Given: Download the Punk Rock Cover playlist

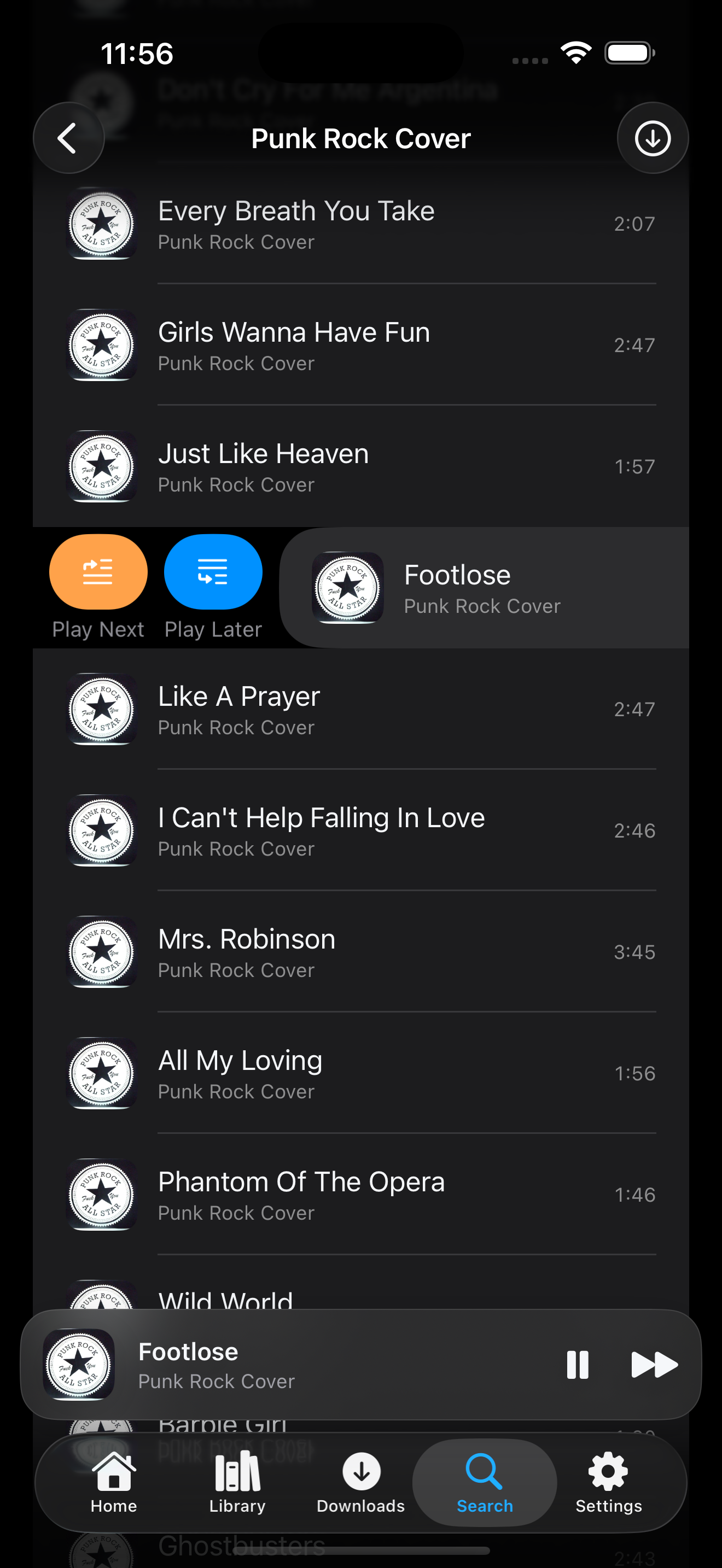Looking at the screenshot, I should (652, 138).
